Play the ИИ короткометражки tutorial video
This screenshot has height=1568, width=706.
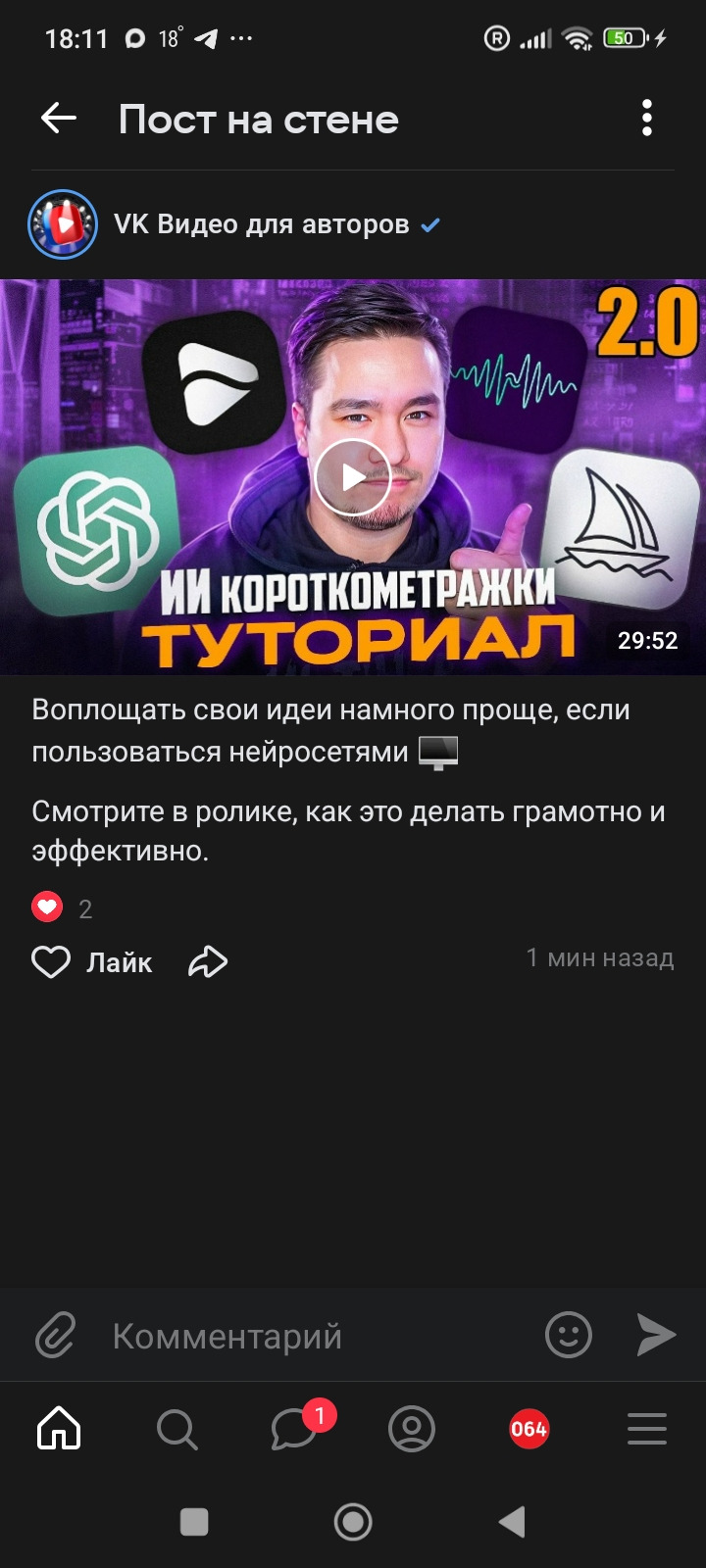[x=352, y=477]
